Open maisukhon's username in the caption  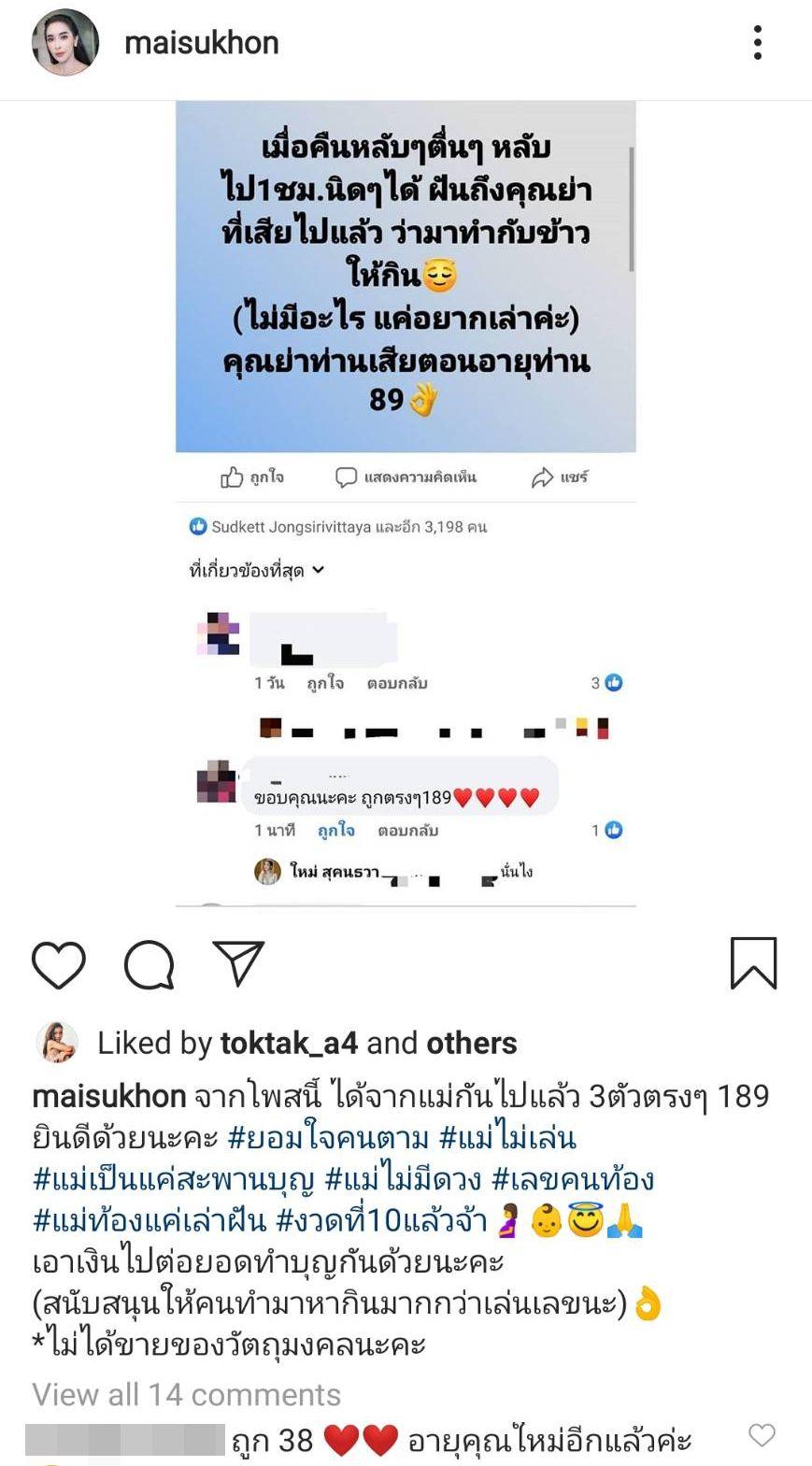pyautogui.click(x=109, y=1096)
